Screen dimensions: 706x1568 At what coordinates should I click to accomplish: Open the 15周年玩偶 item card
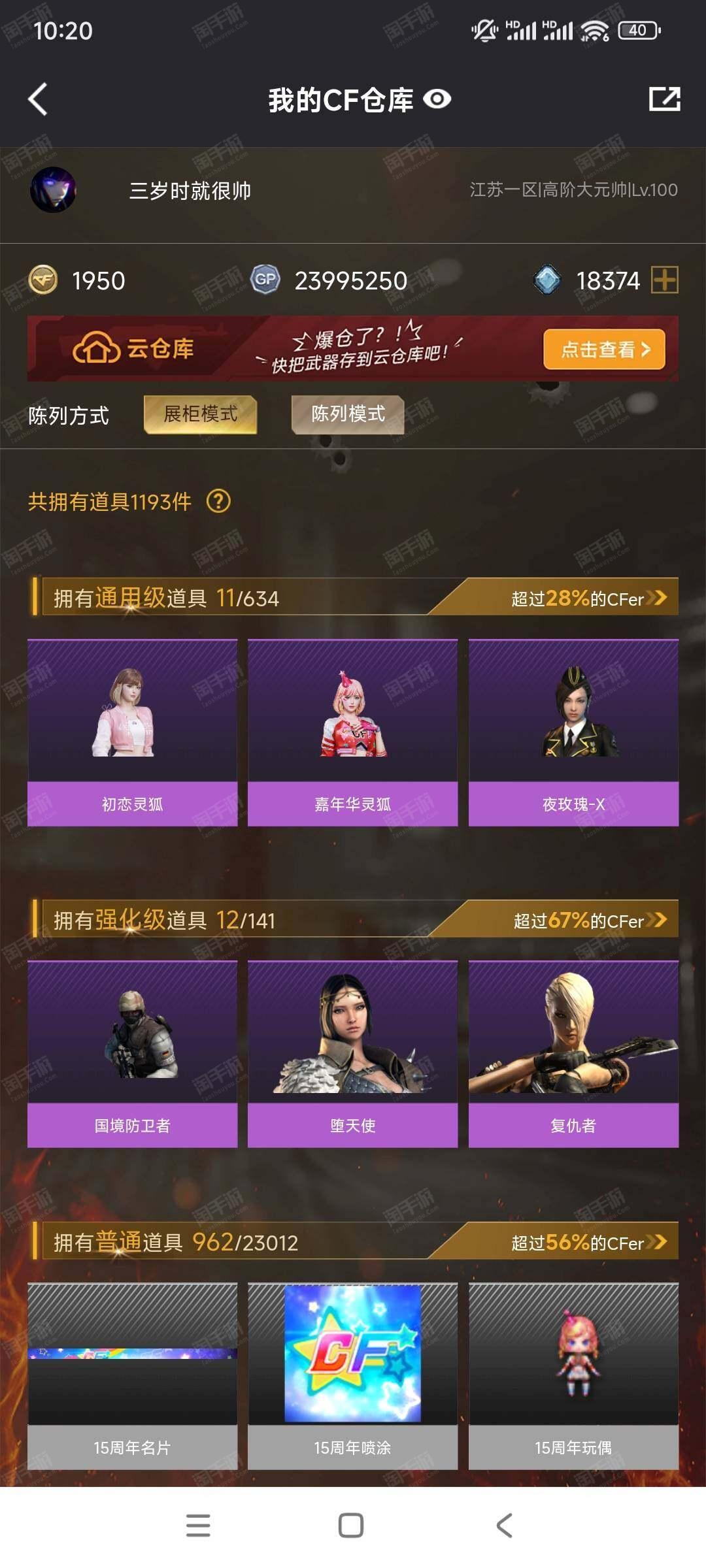[573, 1375]
